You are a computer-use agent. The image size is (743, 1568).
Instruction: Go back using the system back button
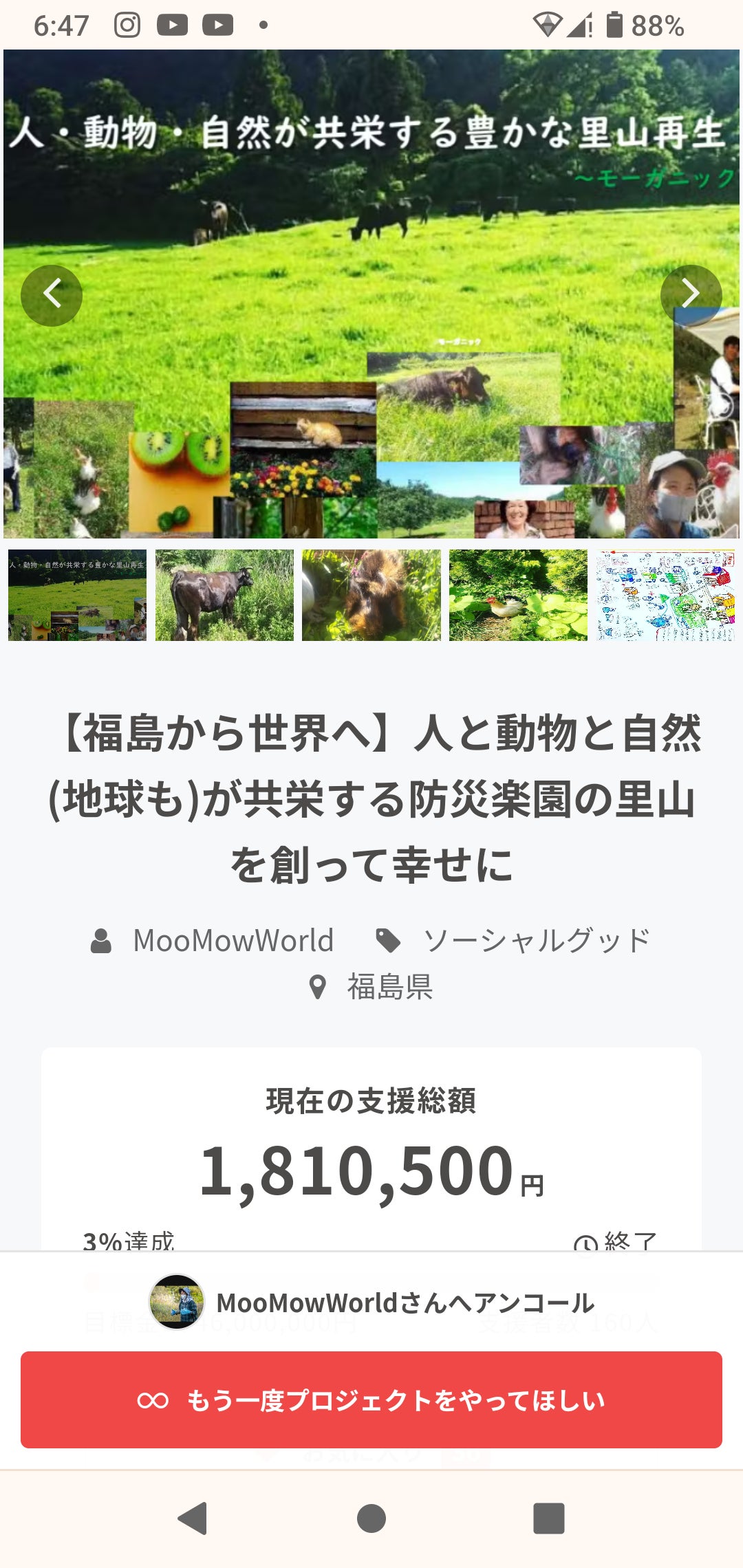[193, 1518]
